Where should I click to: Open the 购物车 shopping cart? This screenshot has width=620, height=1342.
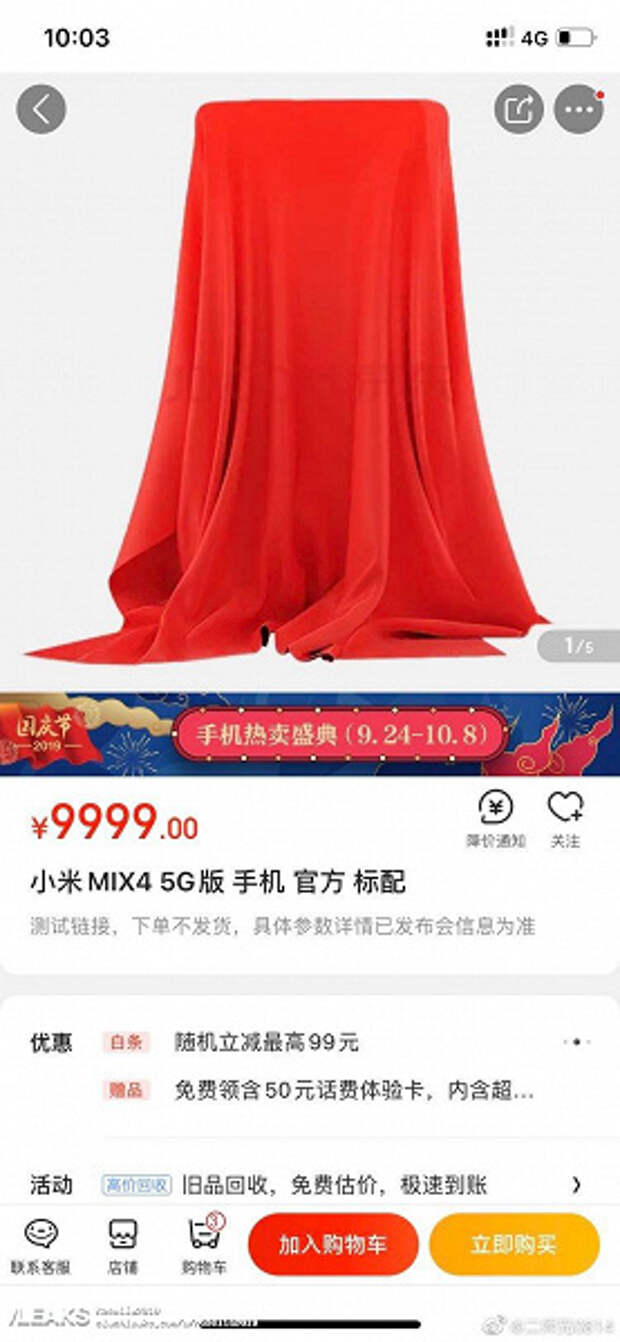[203, 1246]
